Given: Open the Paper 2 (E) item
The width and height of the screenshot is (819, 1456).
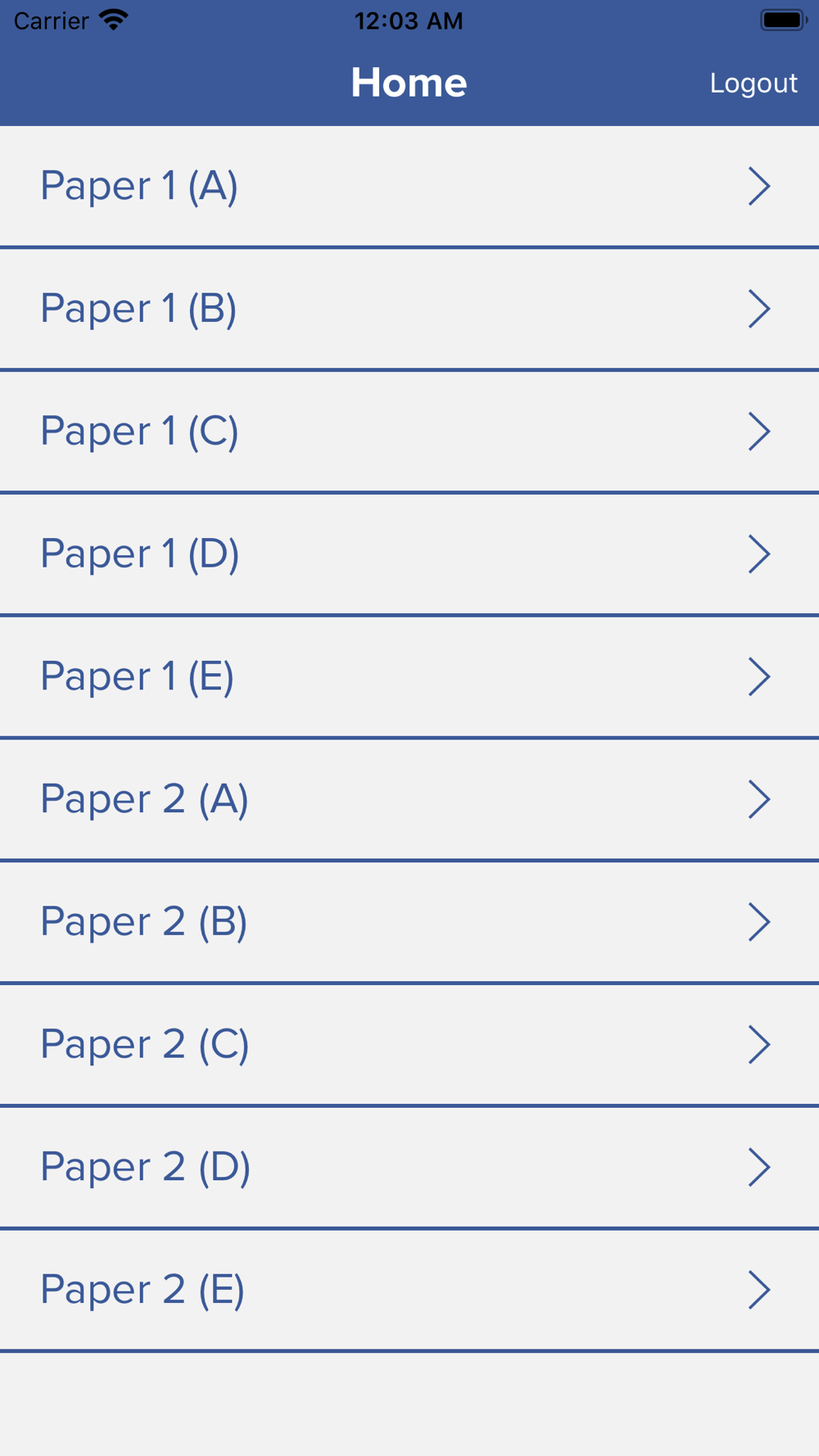Looking at the screenshot, I should 409,1291.
